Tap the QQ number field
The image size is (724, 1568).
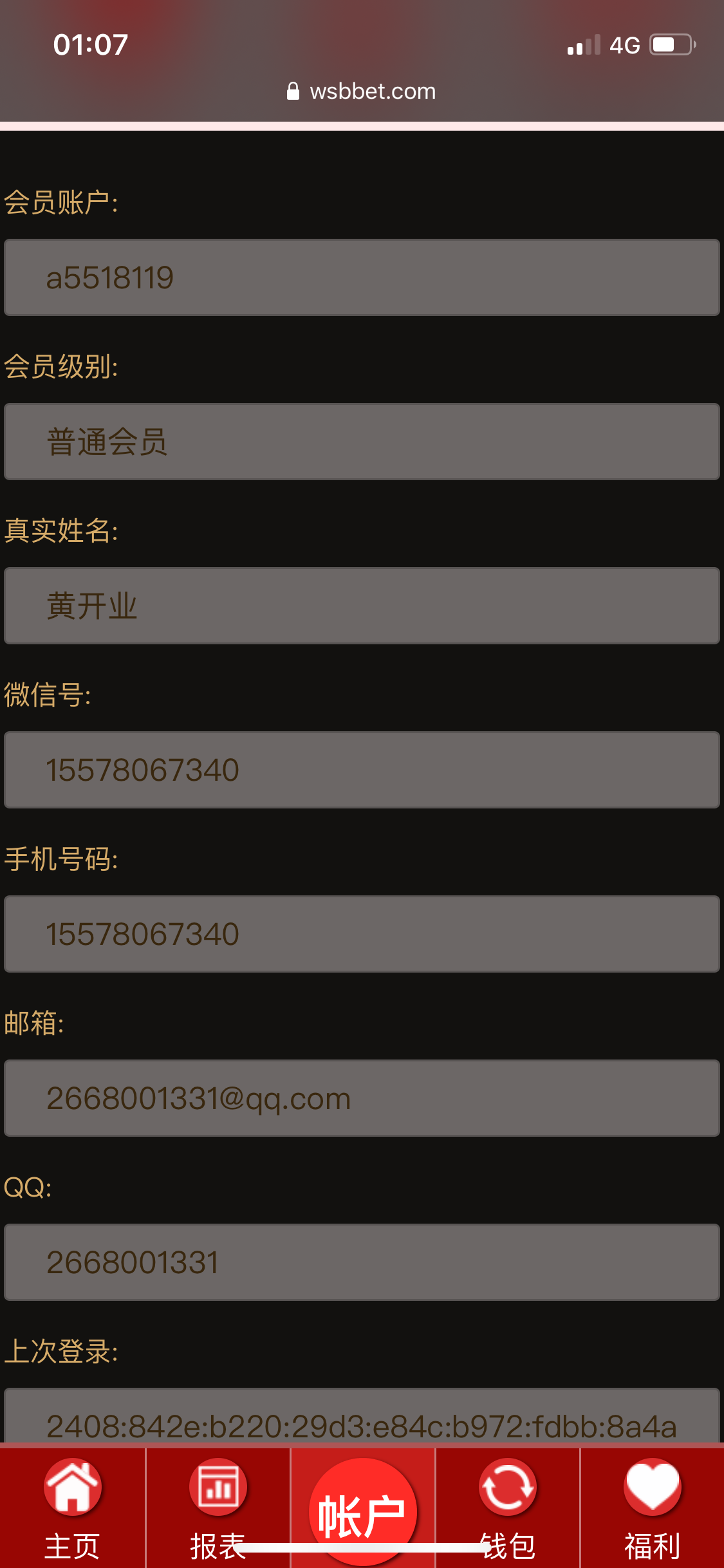[362, 1262]
